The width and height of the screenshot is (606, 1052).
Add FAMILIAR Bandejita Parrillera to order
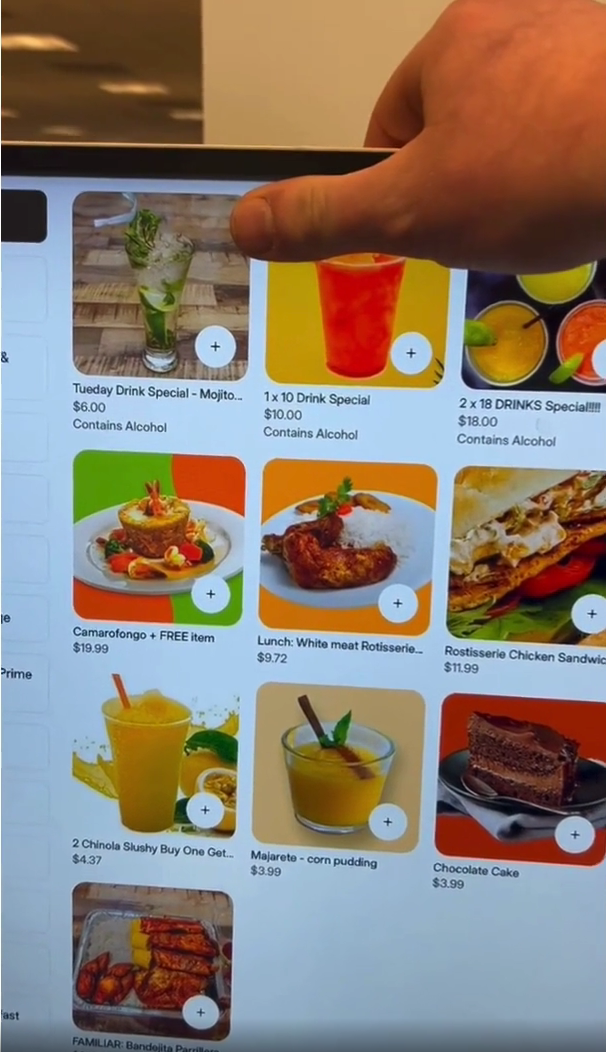(200, 1011)
